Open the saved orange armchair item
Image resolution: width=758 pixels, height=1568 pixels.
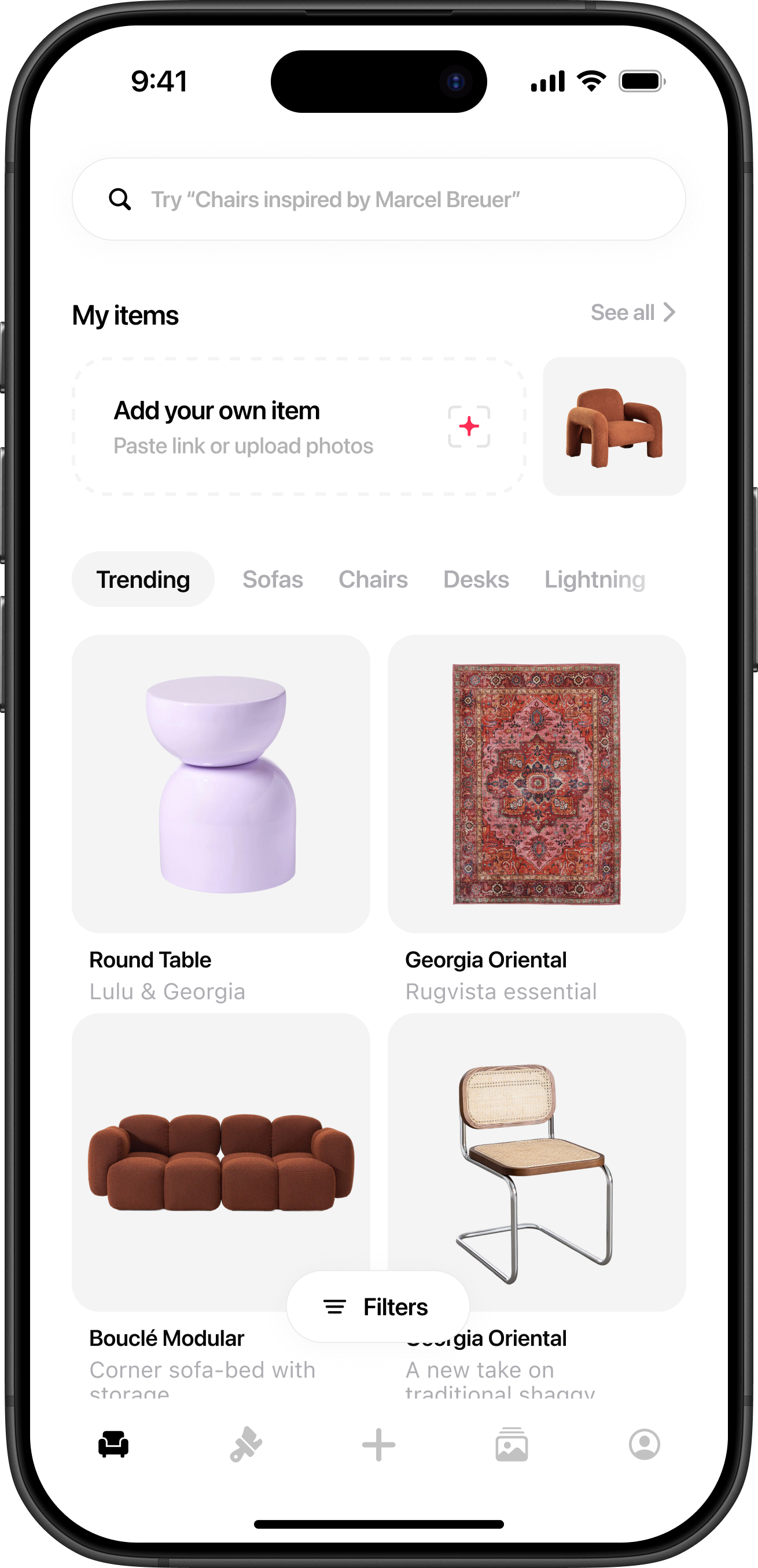[x=614, y=426]
